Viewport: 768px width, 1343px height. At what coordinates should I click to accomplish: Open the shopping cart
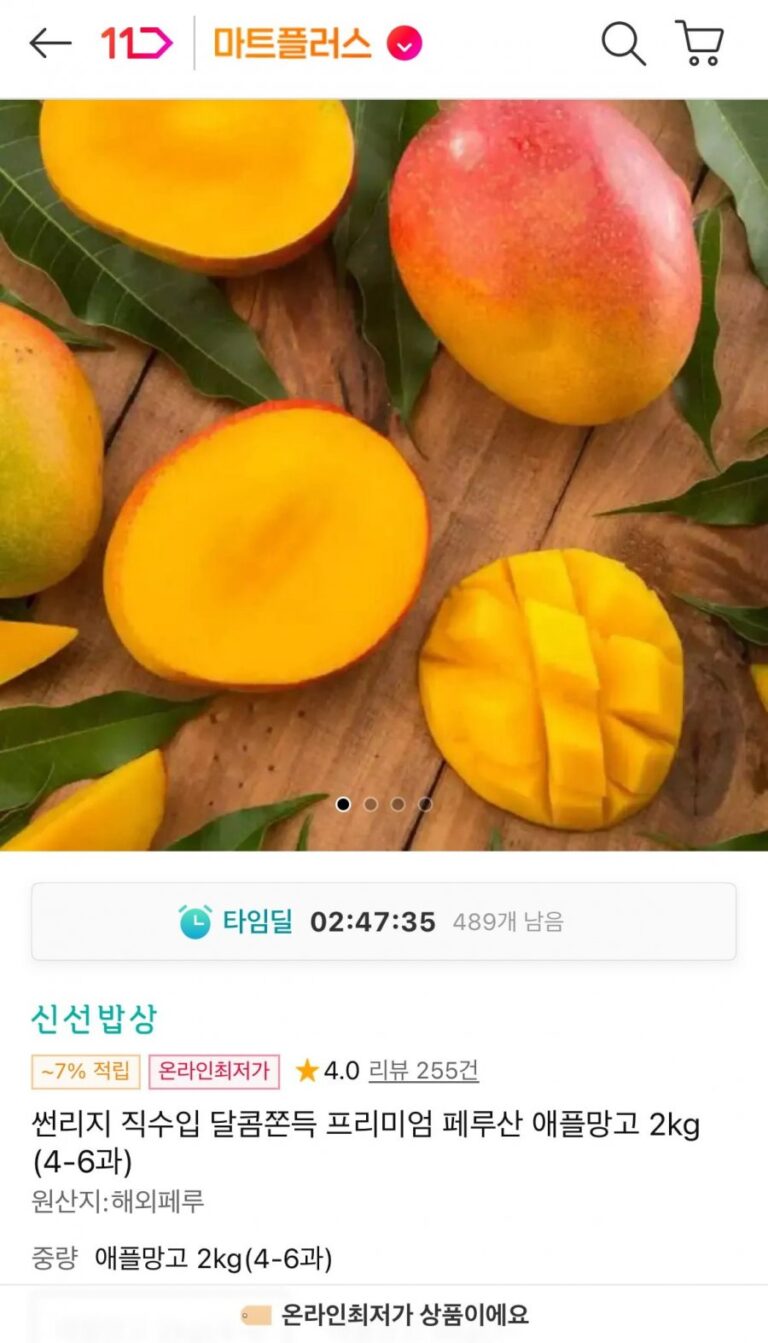(700, 44)
